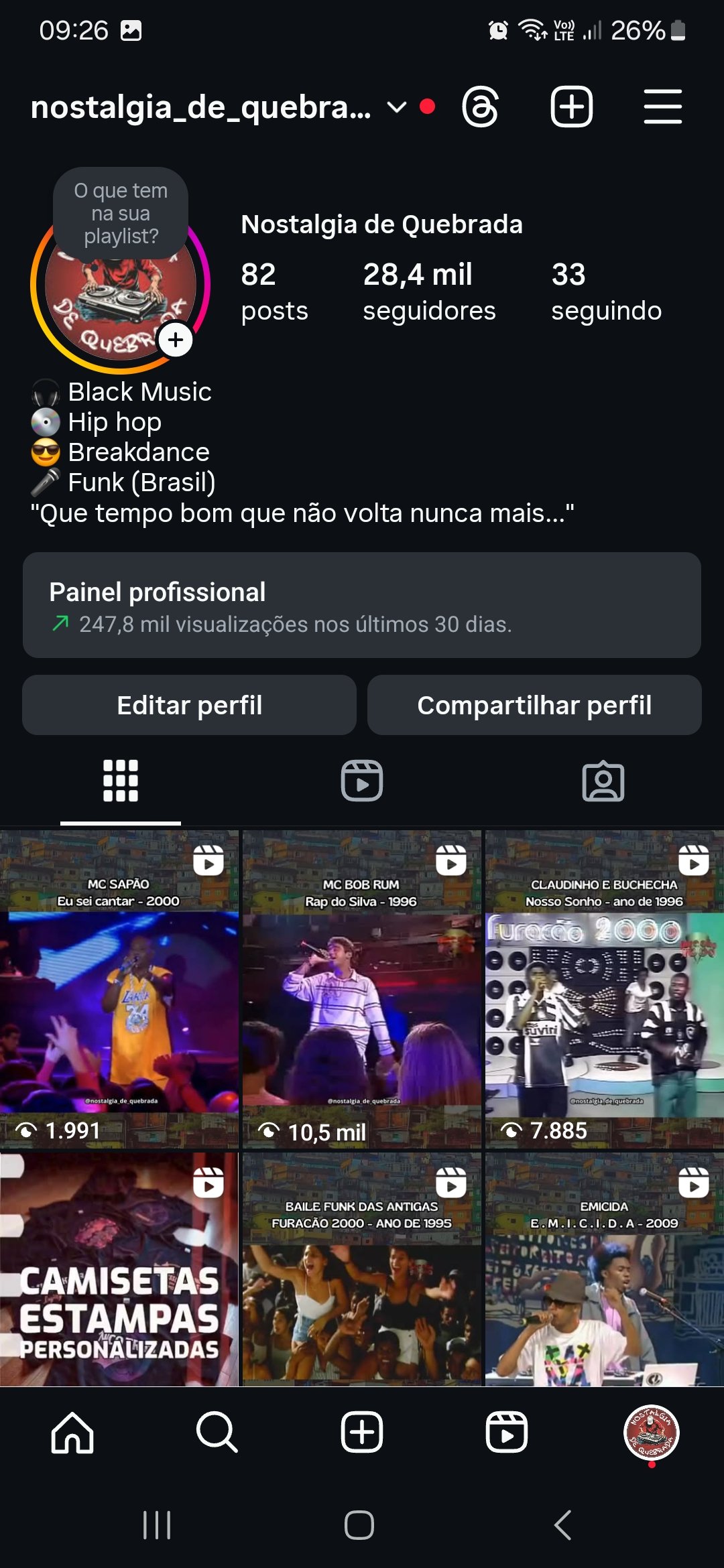
Task: Open the Threads icon in the header
Action: click(x=481, y=107)
